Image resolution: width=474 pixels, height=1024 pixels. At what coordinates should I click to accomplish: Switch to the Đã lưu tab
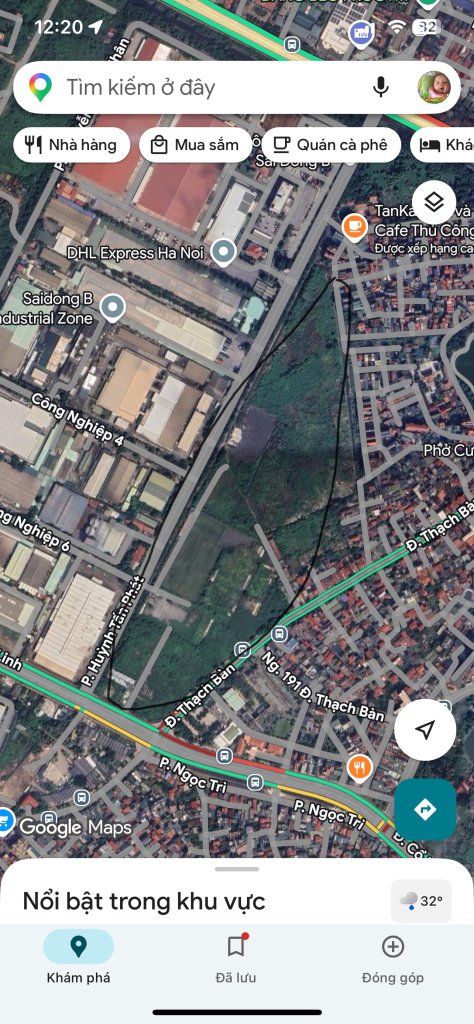[x=236, y=957]
